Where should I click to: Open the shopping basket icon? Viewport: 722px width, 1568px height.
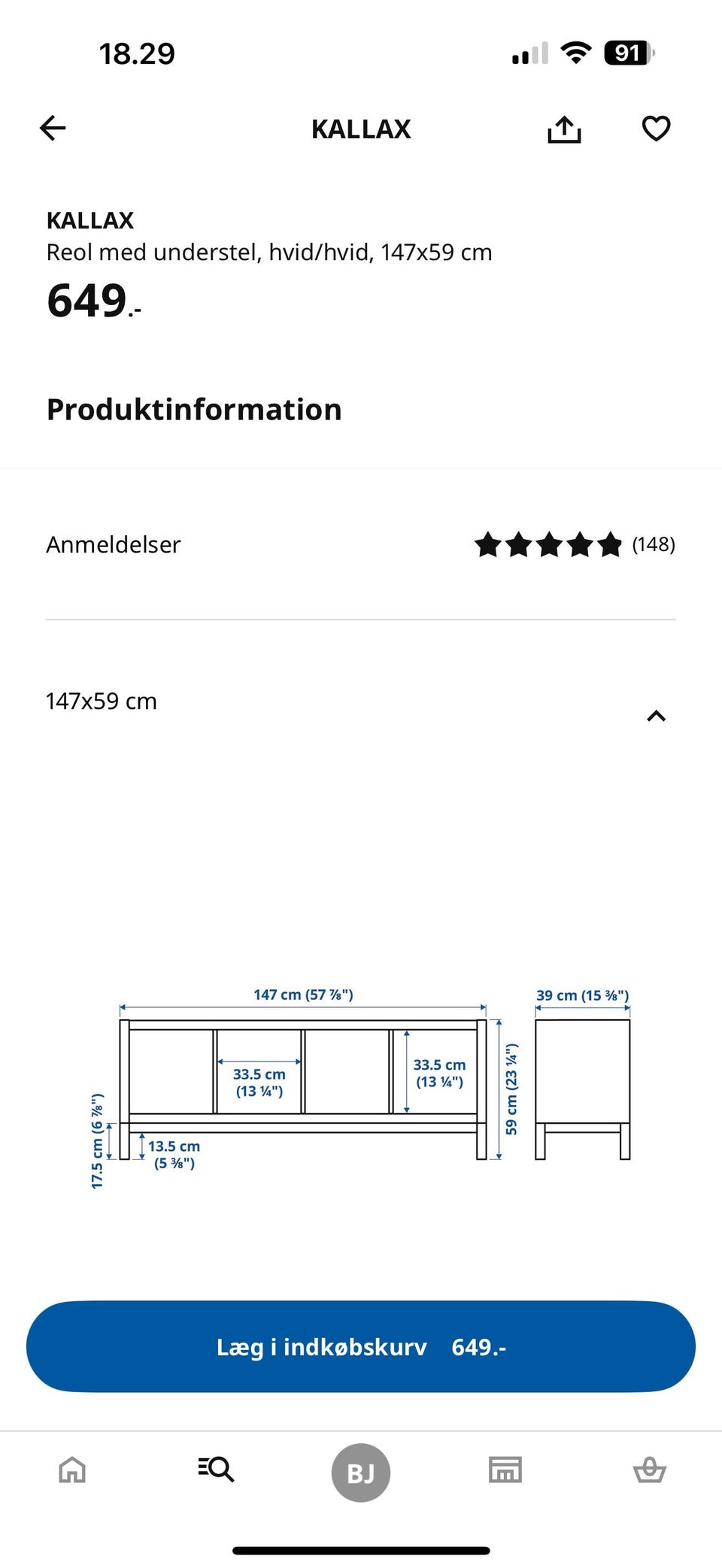pos(650,1471)
